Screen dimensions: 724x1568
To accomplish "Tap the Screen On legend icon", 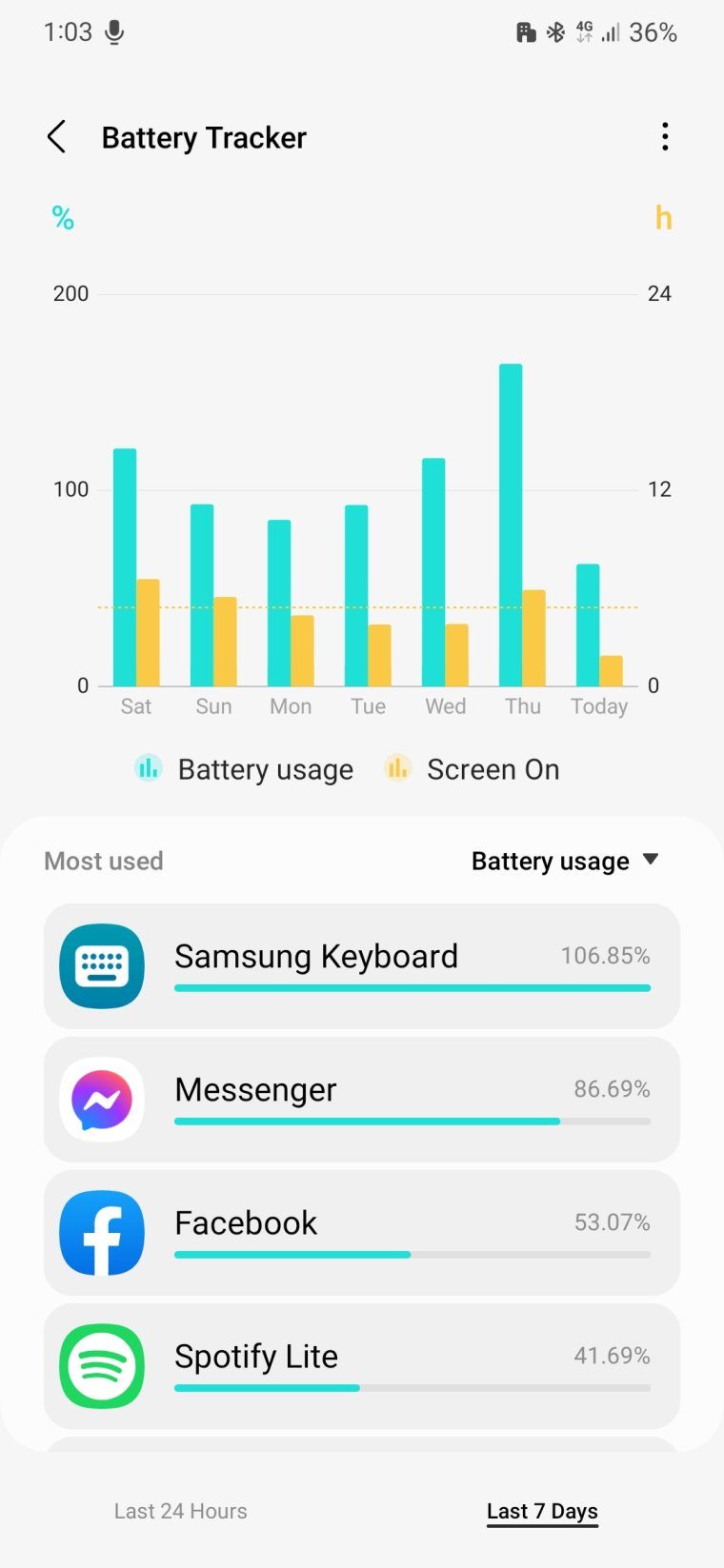I will (397, 767).
